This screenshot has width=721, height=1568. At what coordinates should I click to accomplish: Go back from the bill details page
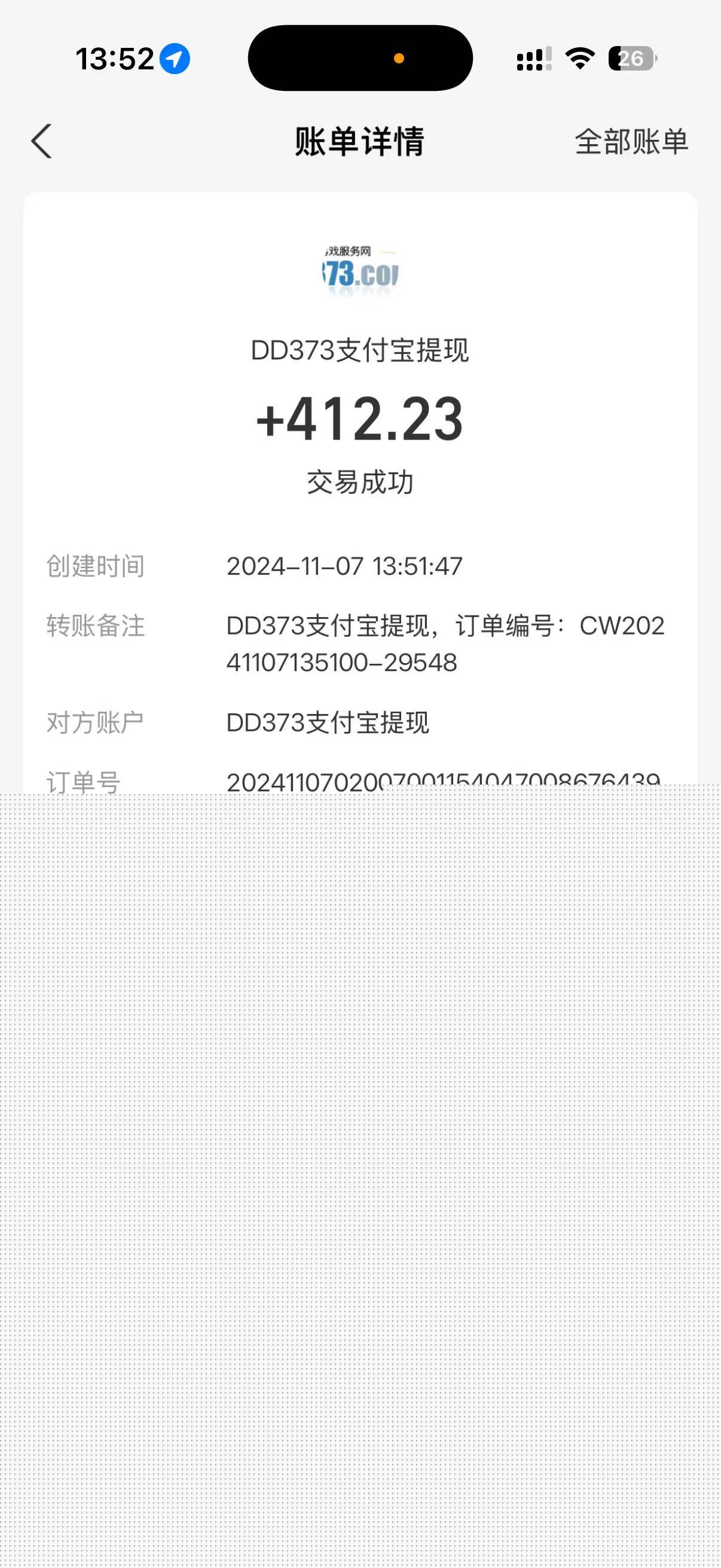tap(41, 141)
